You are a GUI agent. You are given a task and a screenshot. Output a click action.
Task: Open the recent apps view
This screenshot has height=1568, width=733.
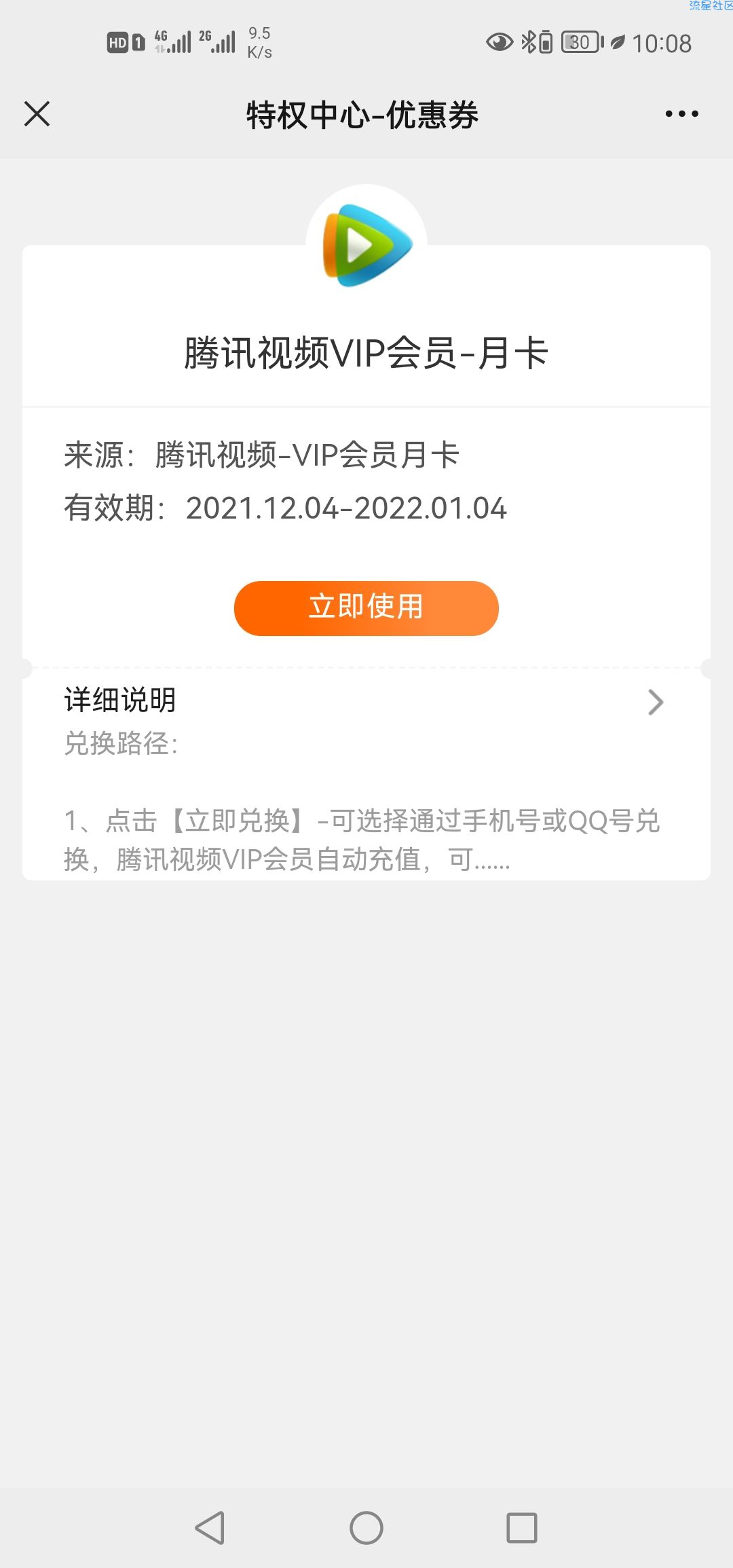point(522,1528)
